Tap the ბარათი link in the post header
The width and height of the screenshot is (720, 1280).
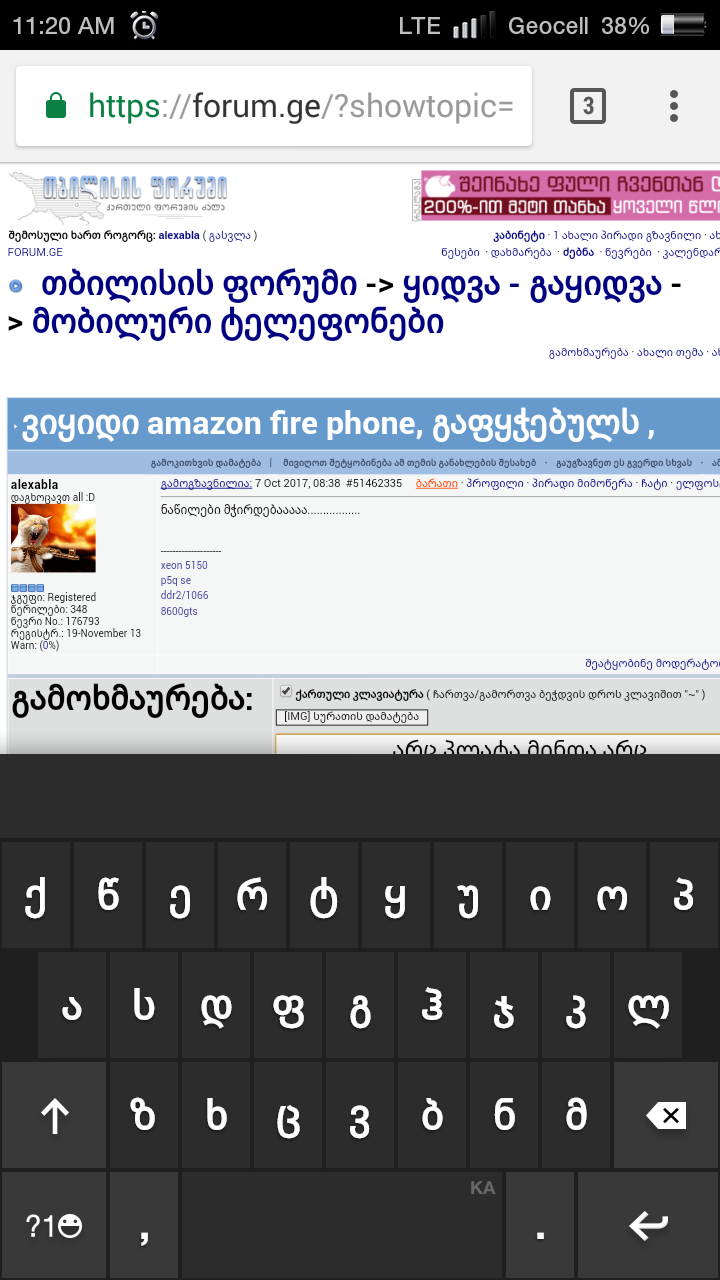point(437,483)
